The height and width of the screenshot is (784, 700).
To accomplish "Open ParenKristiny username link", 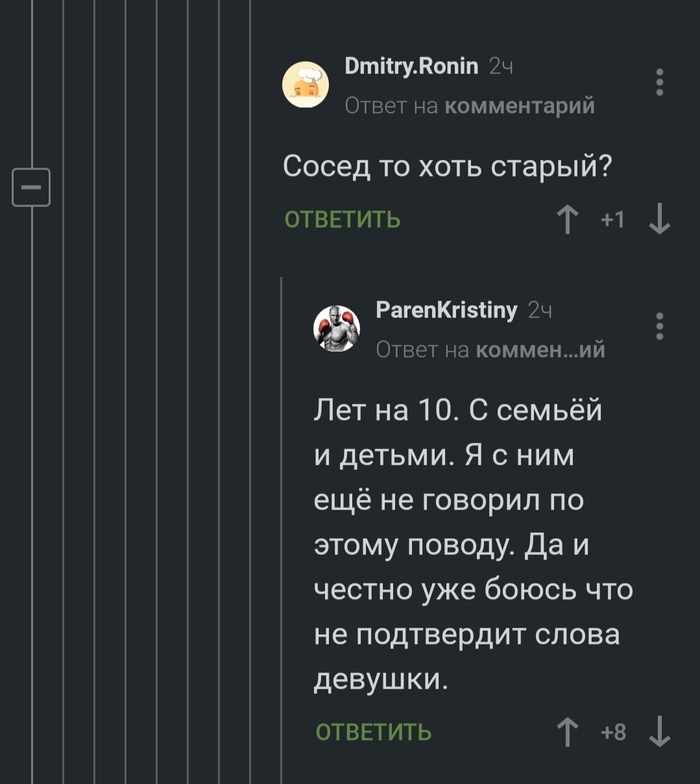I will pos(446,310).
